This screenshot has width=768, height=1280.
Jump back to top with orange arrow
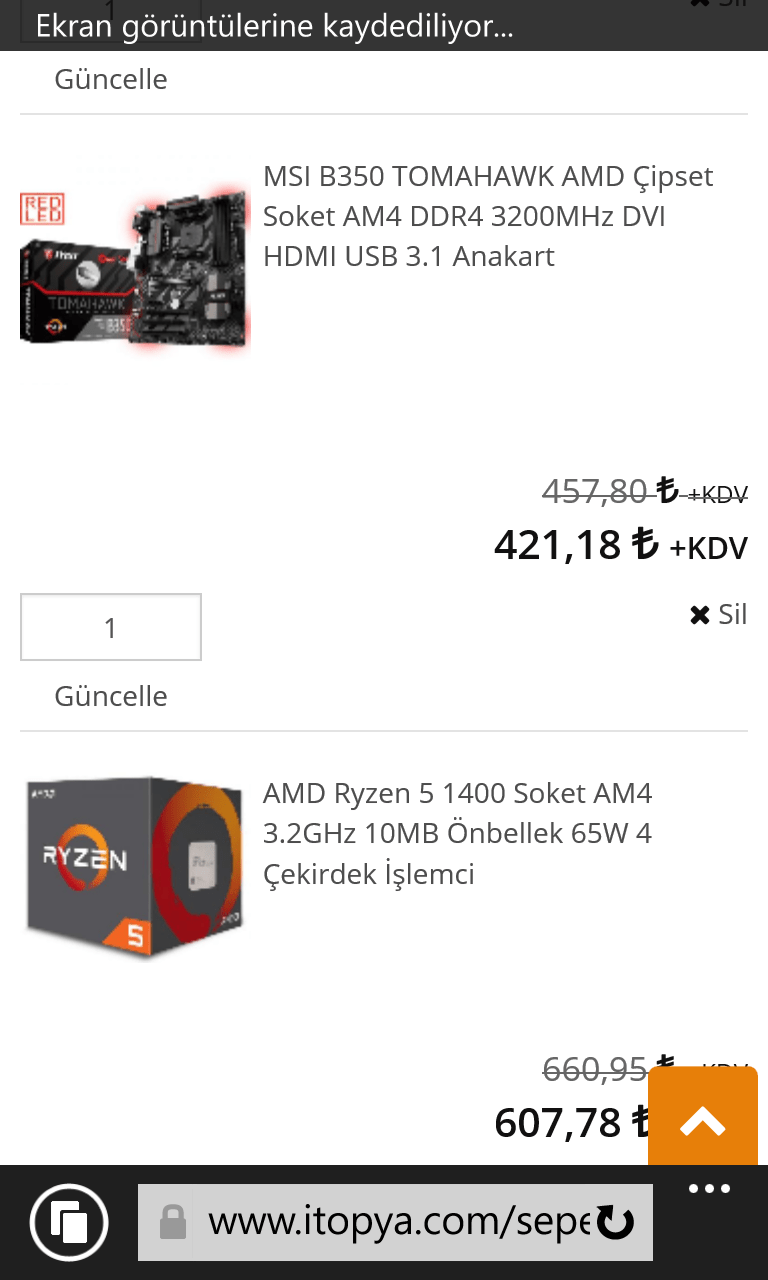click(703, 1120)
